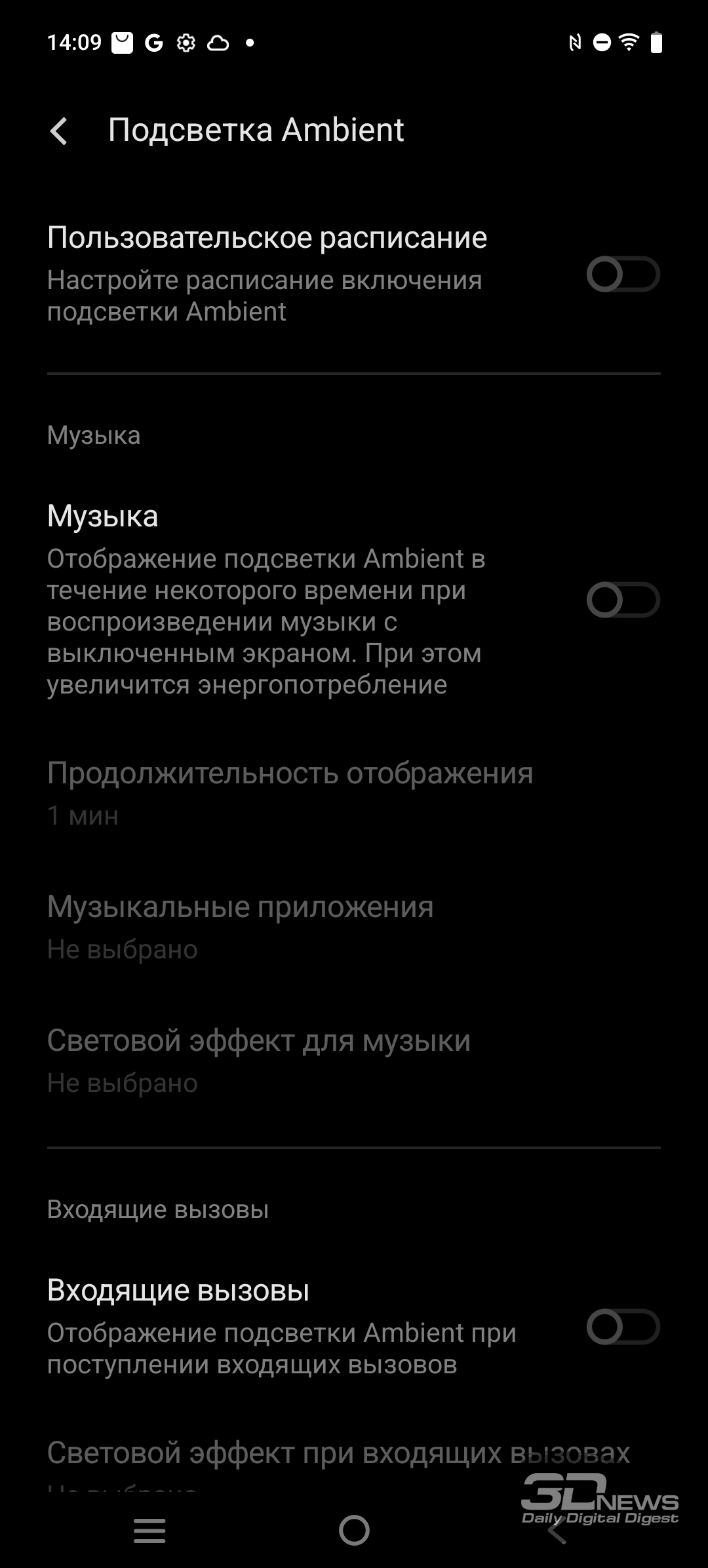Open Световой эффект при входящих вызовах
This screenshot has width=708, height=1568.
(354, 1467)
